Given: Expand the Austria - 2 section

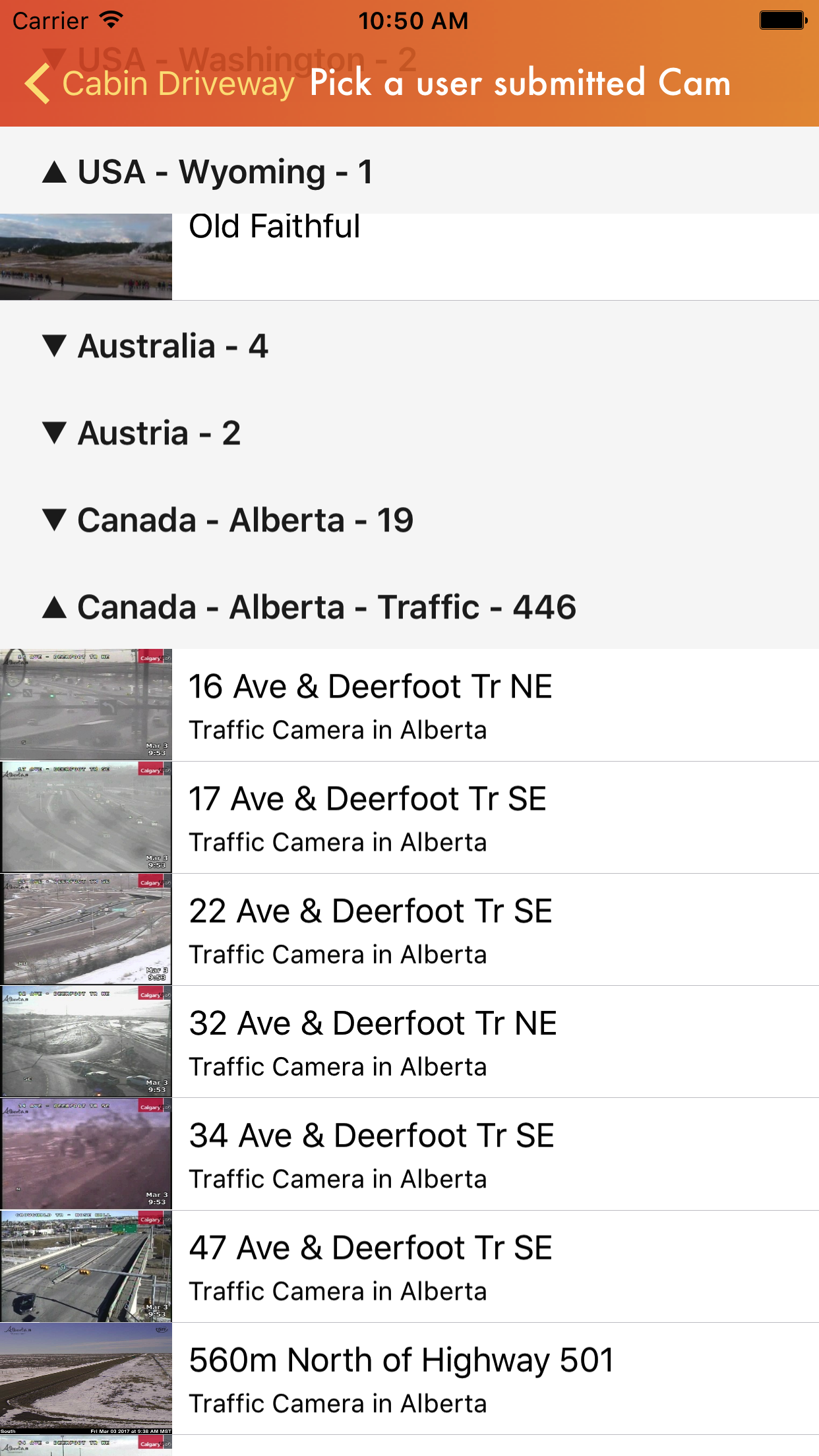Looking at the screenshot, I should 409,433.
